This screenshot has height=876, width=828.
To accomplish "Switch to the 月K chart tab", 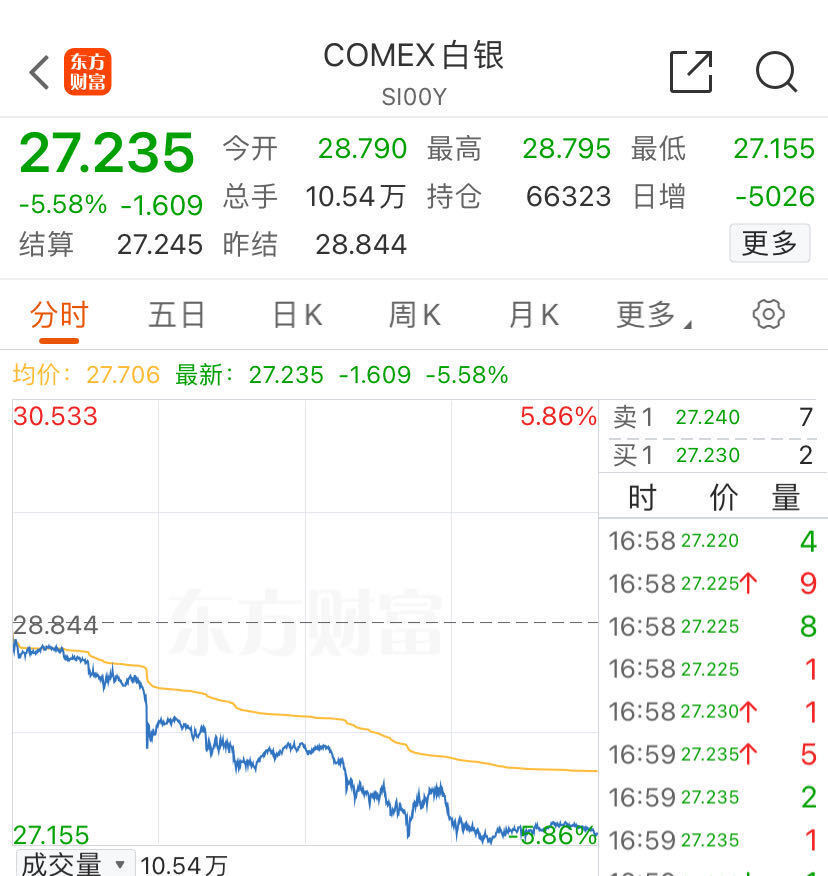I will click(534, 315).
